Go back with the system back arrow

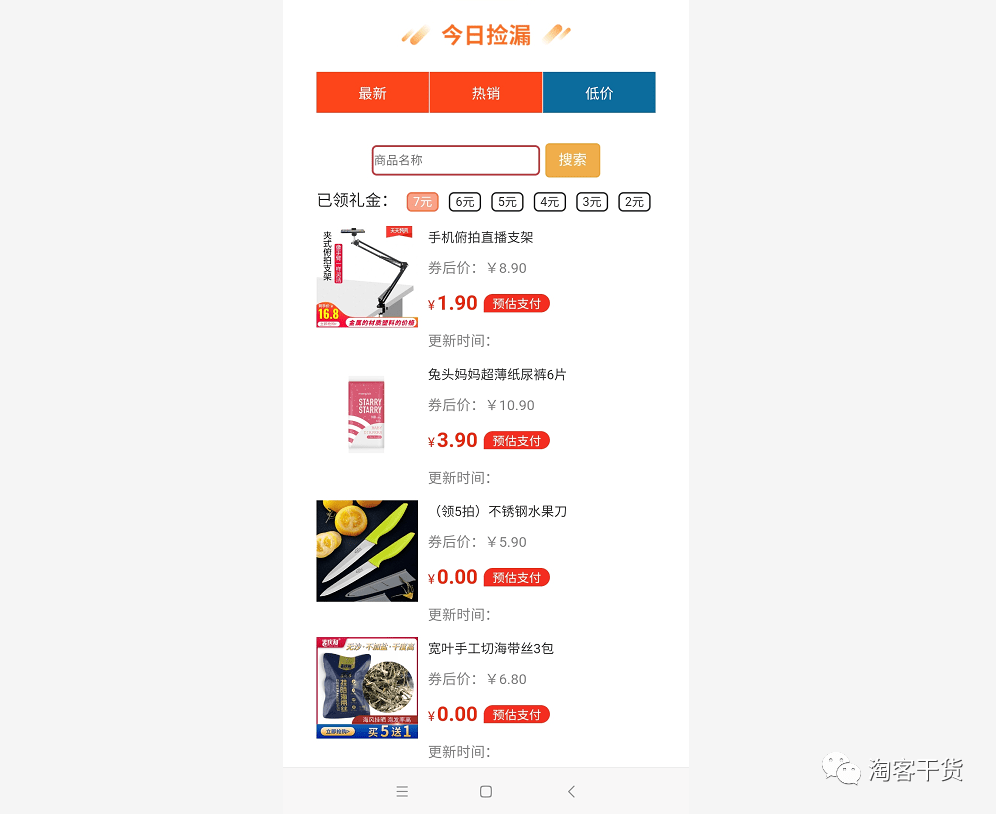[x=571, y=791]
